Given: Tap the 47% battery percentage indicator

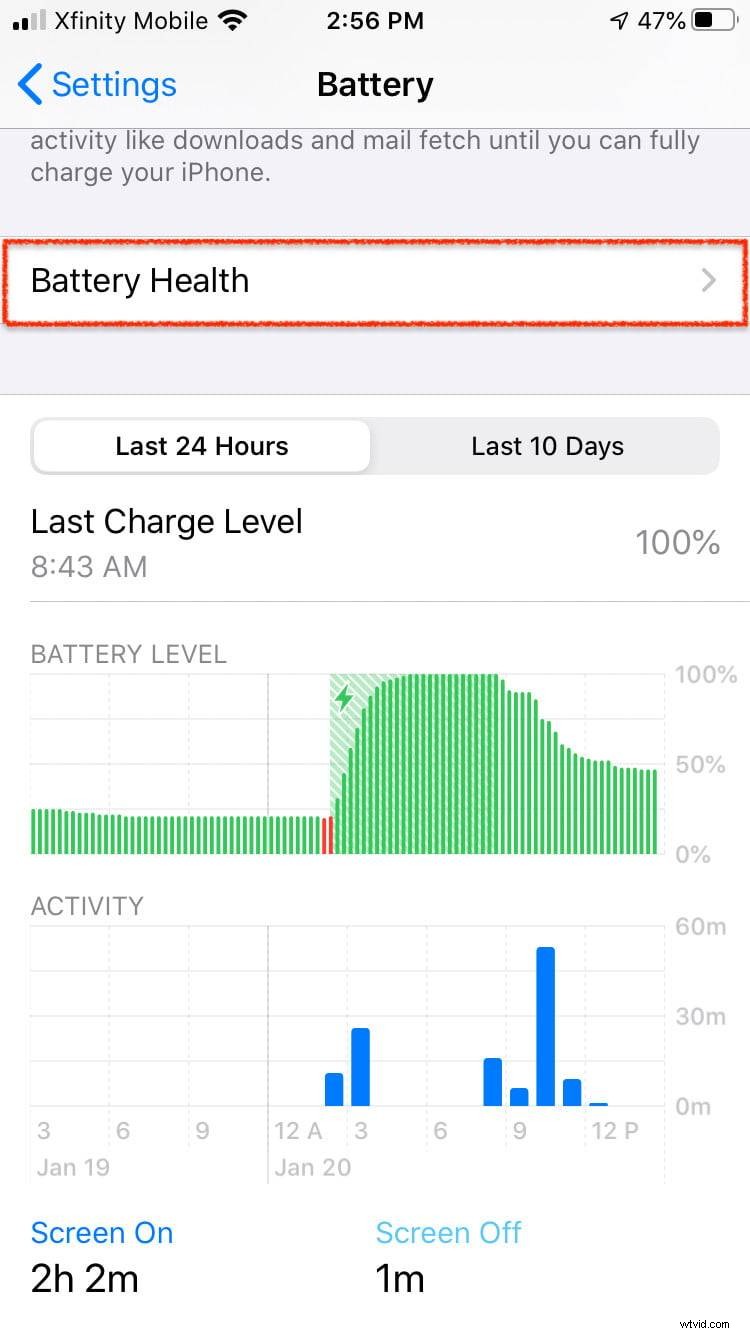Looking at the screenshot, I should (x=661, y=19).
